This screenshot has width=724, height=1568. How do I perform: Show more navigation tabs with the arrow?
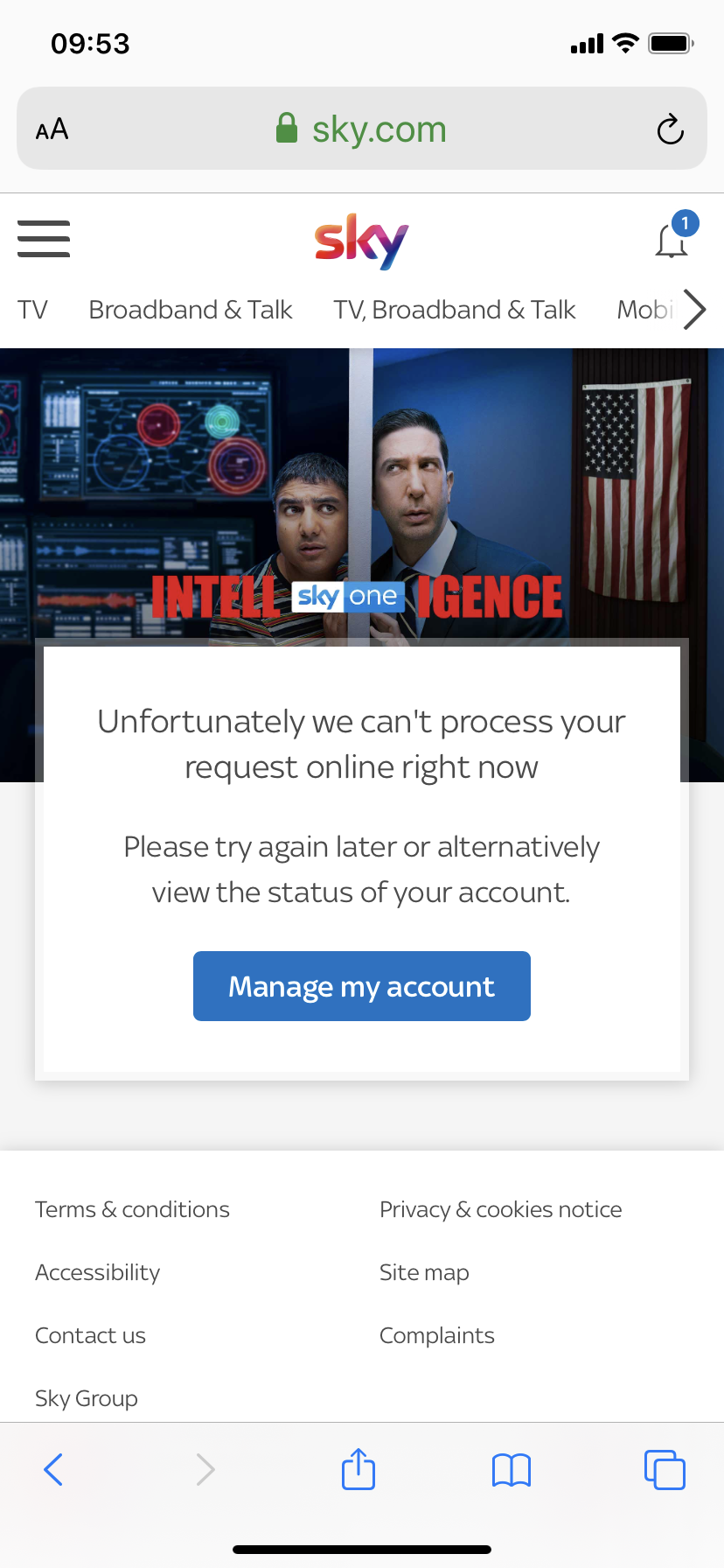694,309
